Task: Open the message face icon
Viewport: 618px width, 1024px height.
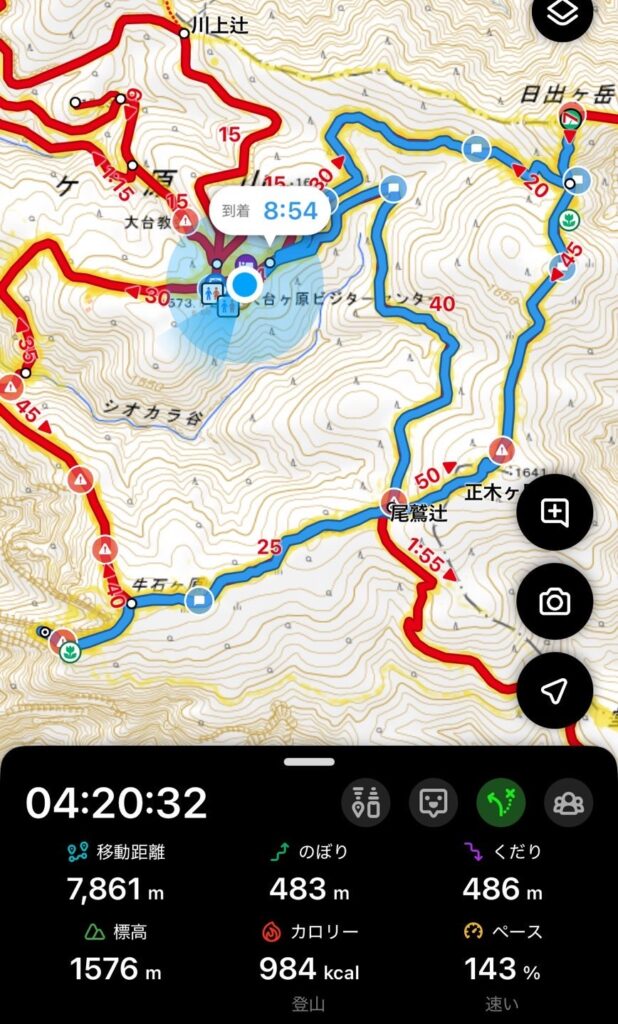Action: click(434, 803)
